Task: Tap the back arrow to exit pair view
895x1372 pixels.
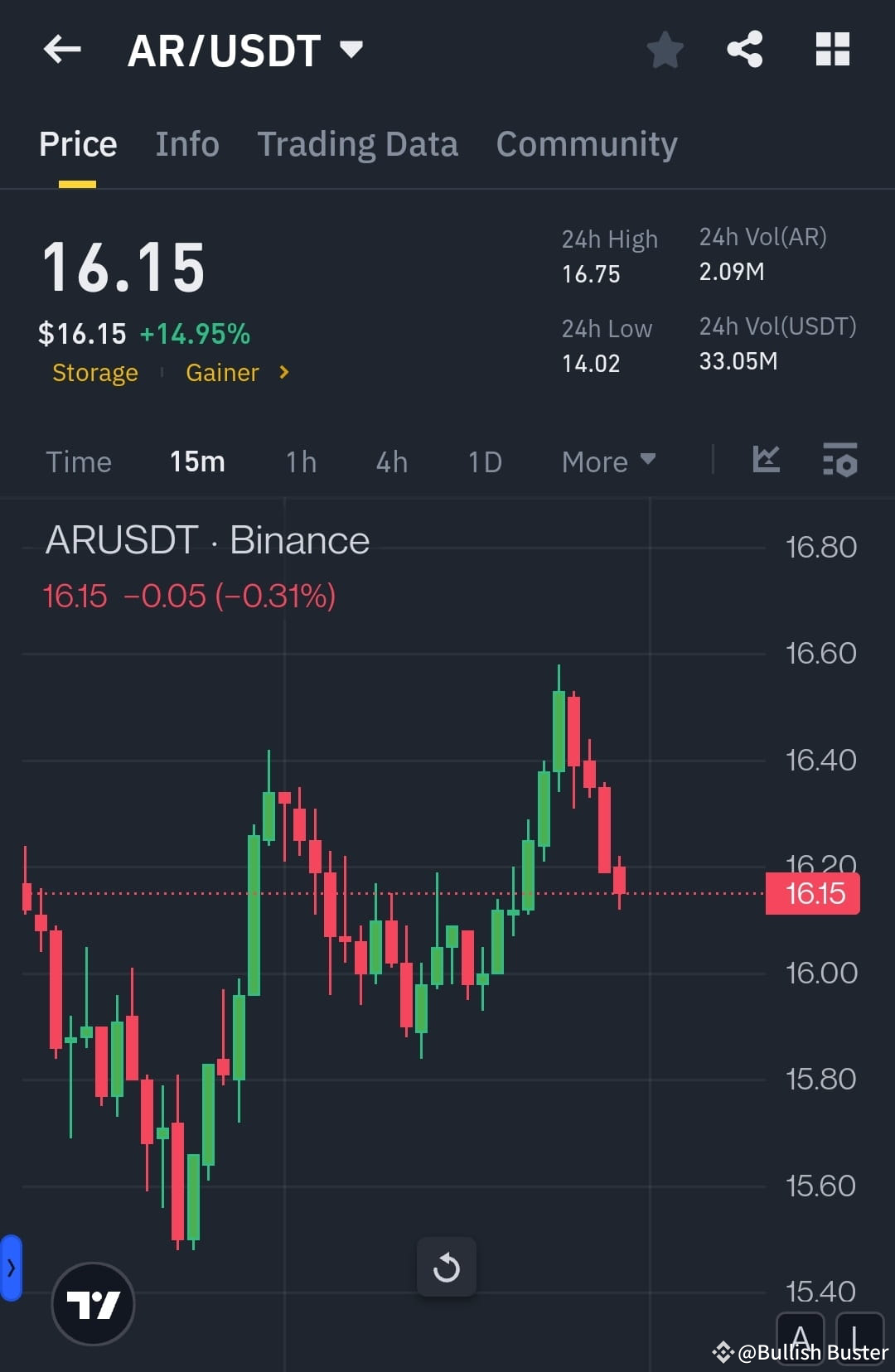Action: tap(60, 50)
